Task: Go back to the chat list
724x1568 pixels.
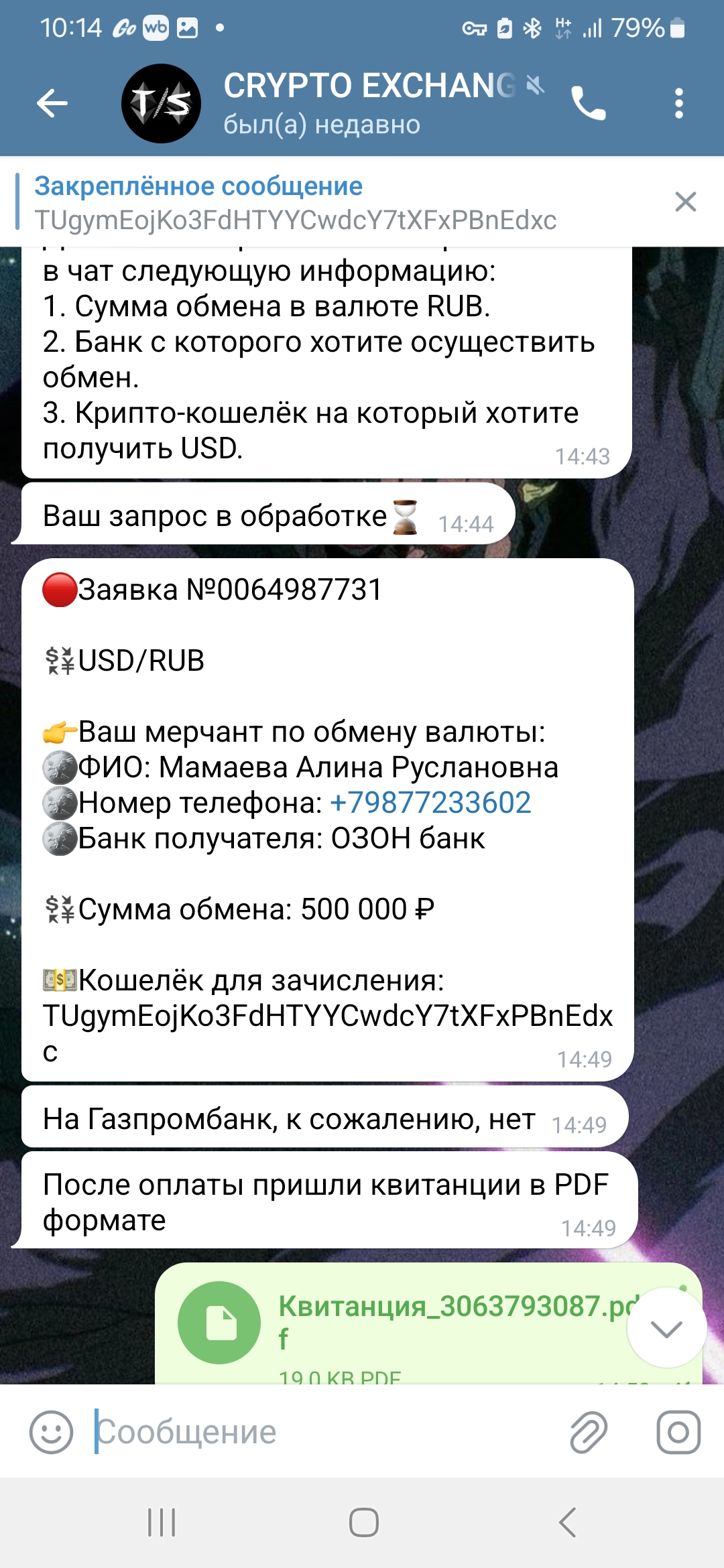Action: (x=52, y=104)
